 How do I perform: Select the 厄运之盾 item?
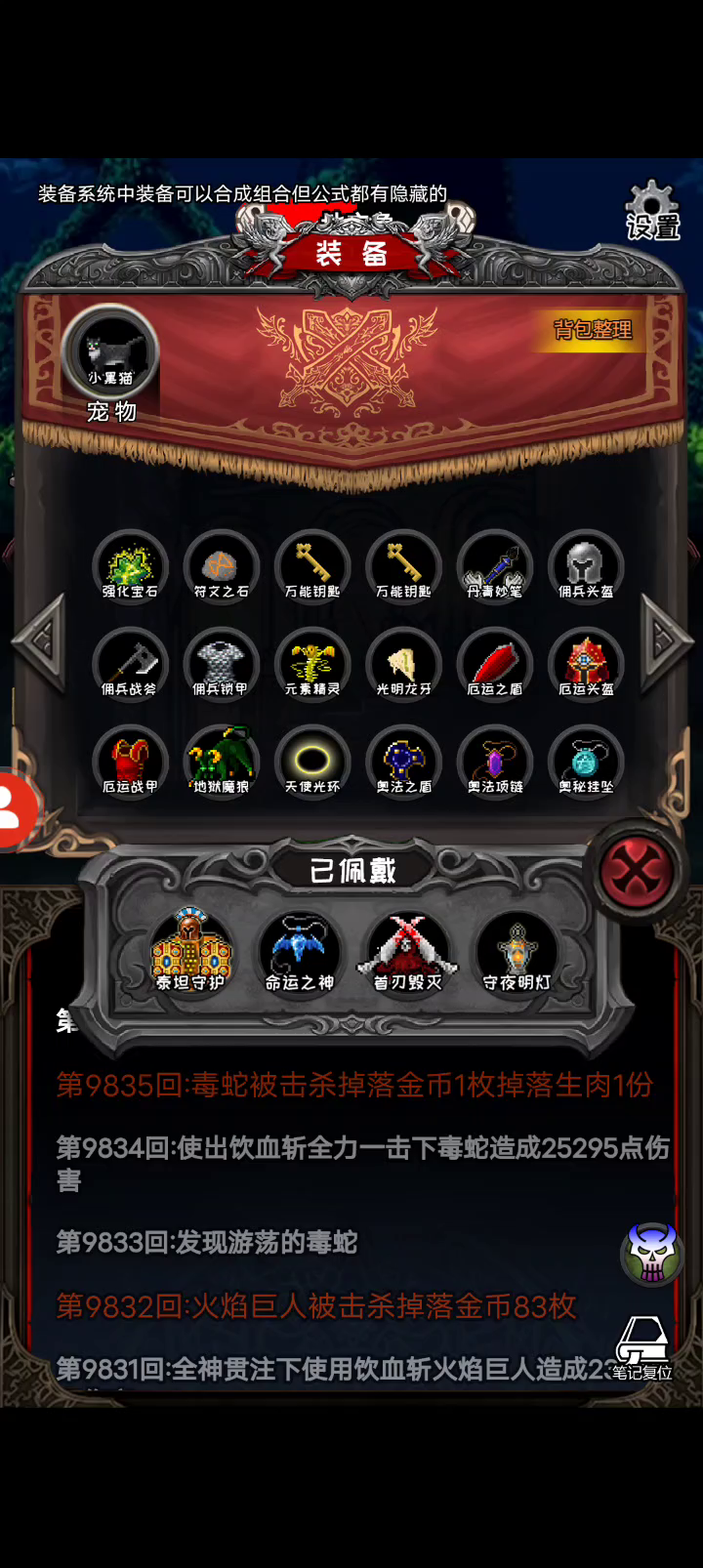(495, 665)
